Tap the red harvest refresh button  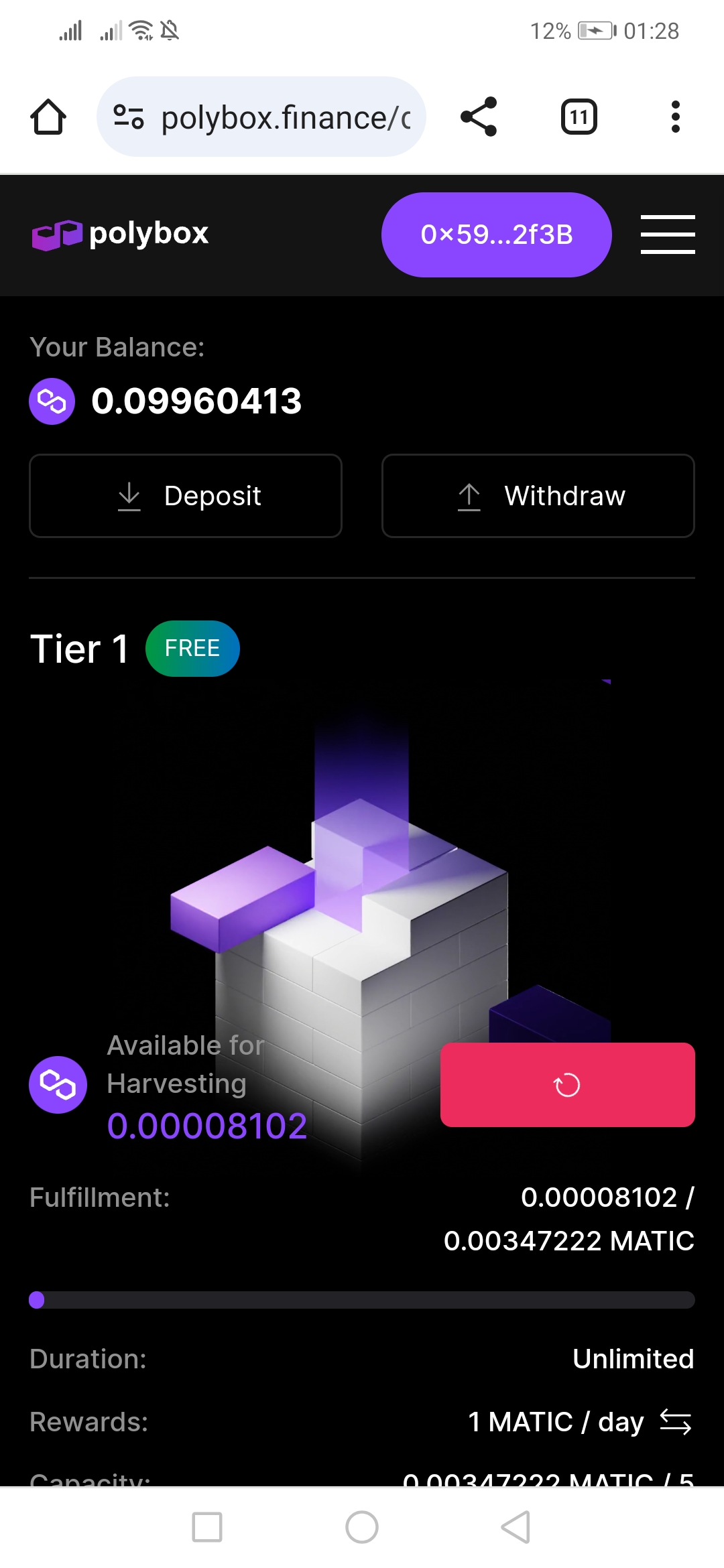point(567,1085)
